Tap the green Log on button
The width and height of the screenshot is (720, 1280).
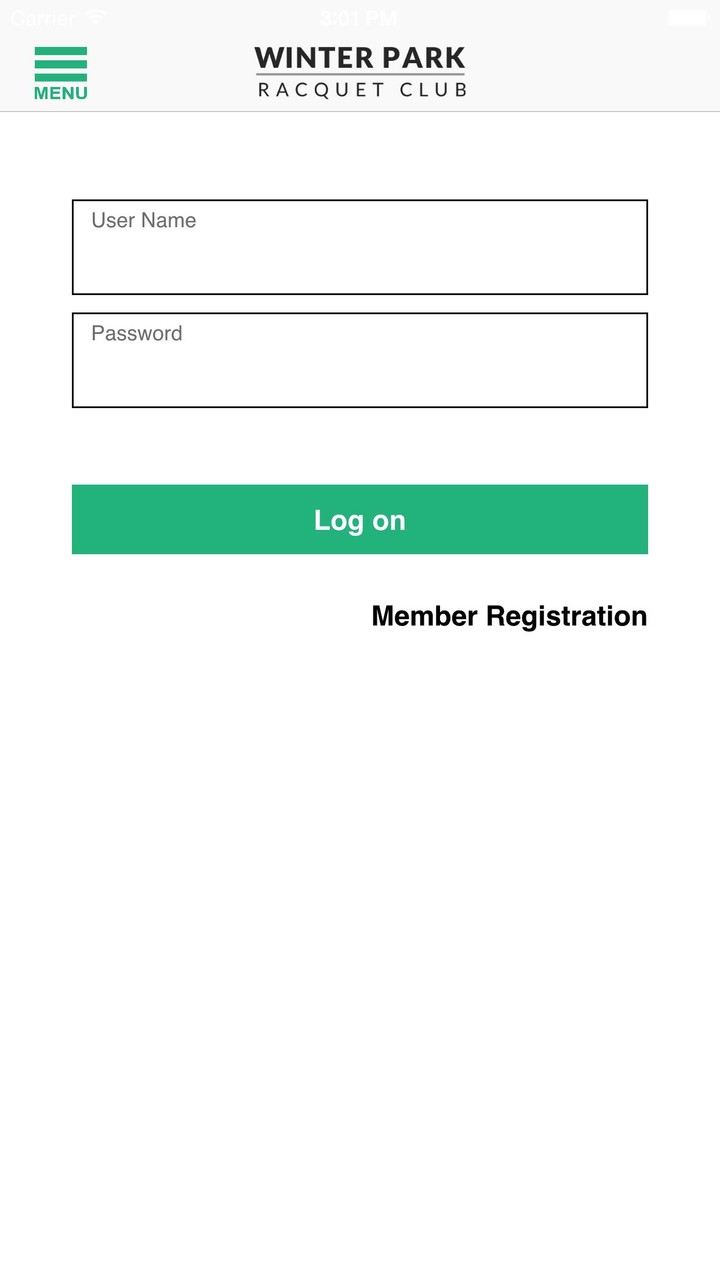coord(360,519)
